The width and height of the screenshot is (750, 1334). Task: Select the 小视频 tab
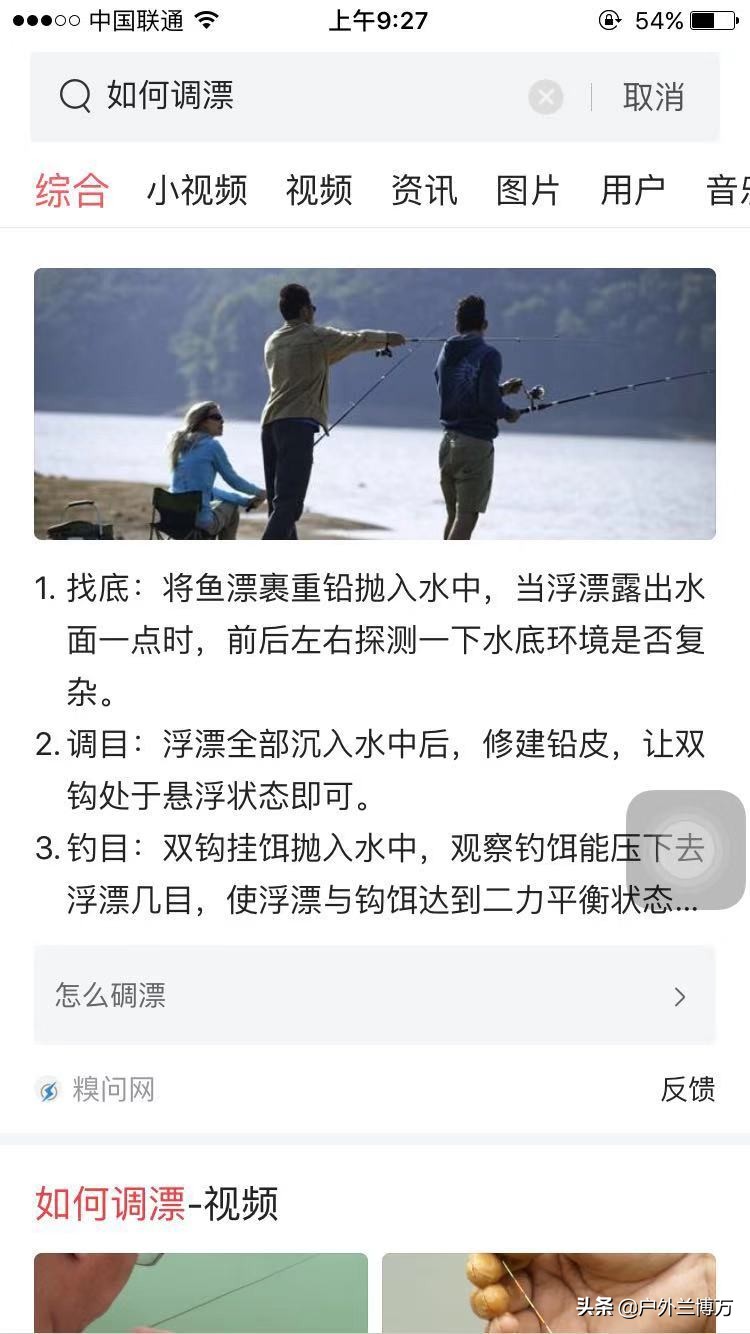198,190
